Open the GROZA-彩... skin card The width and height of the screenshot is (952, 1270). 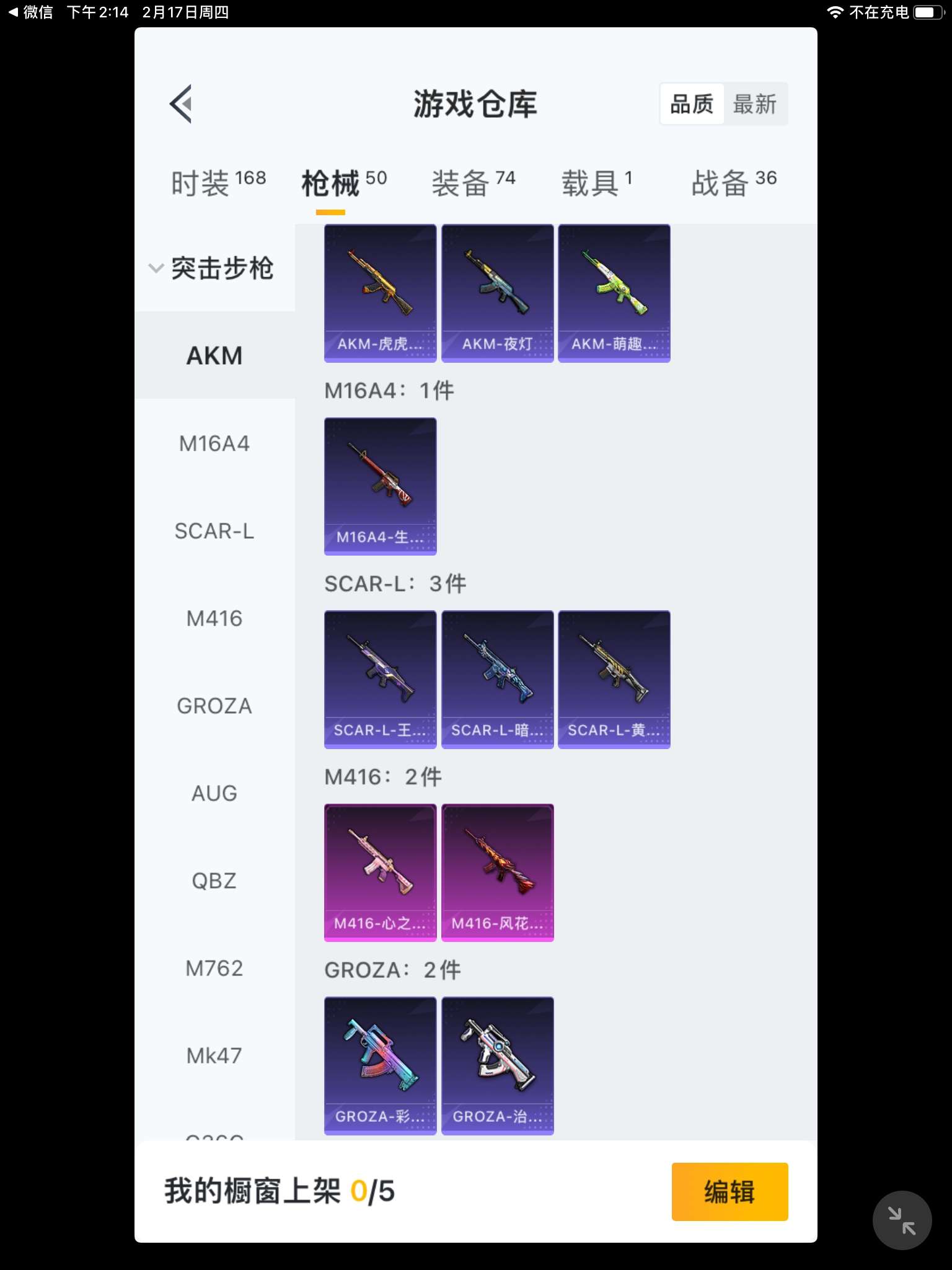(380, 1065)
